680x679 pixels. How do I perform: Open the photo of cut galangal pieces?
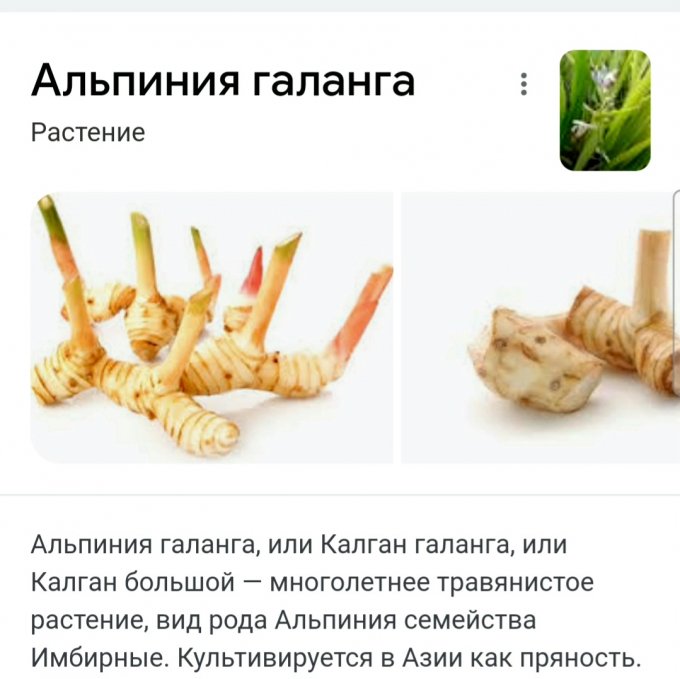pyautogui.click(x=540, y=327)
